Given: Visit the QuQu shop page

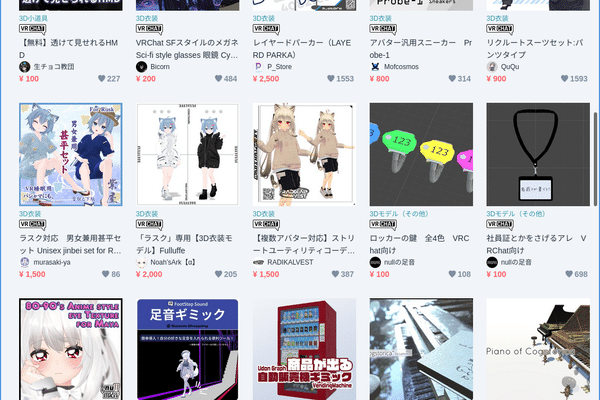Looking at the screenshot, I should point(510,66).
